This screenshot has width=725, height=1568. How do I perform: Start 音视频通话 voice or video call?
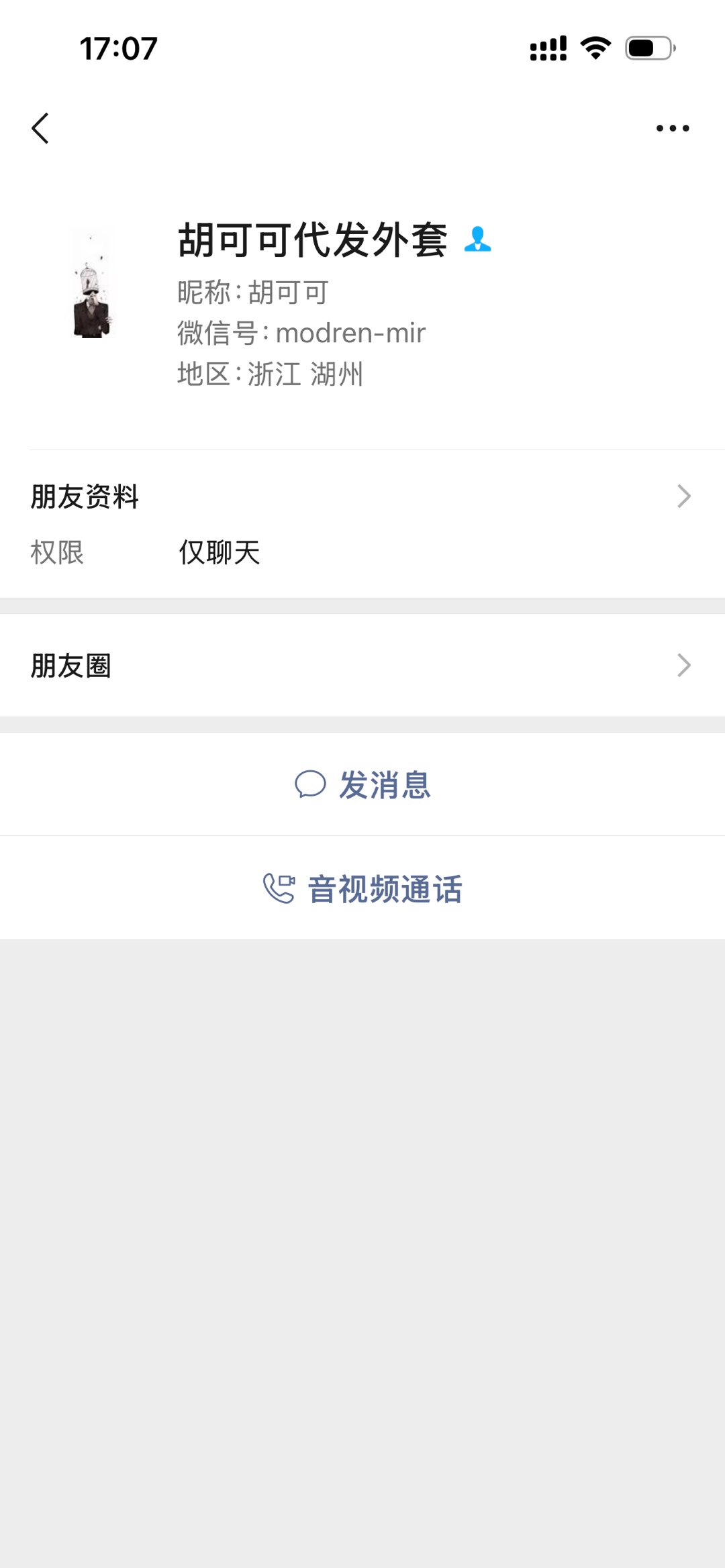pos(362,888)
